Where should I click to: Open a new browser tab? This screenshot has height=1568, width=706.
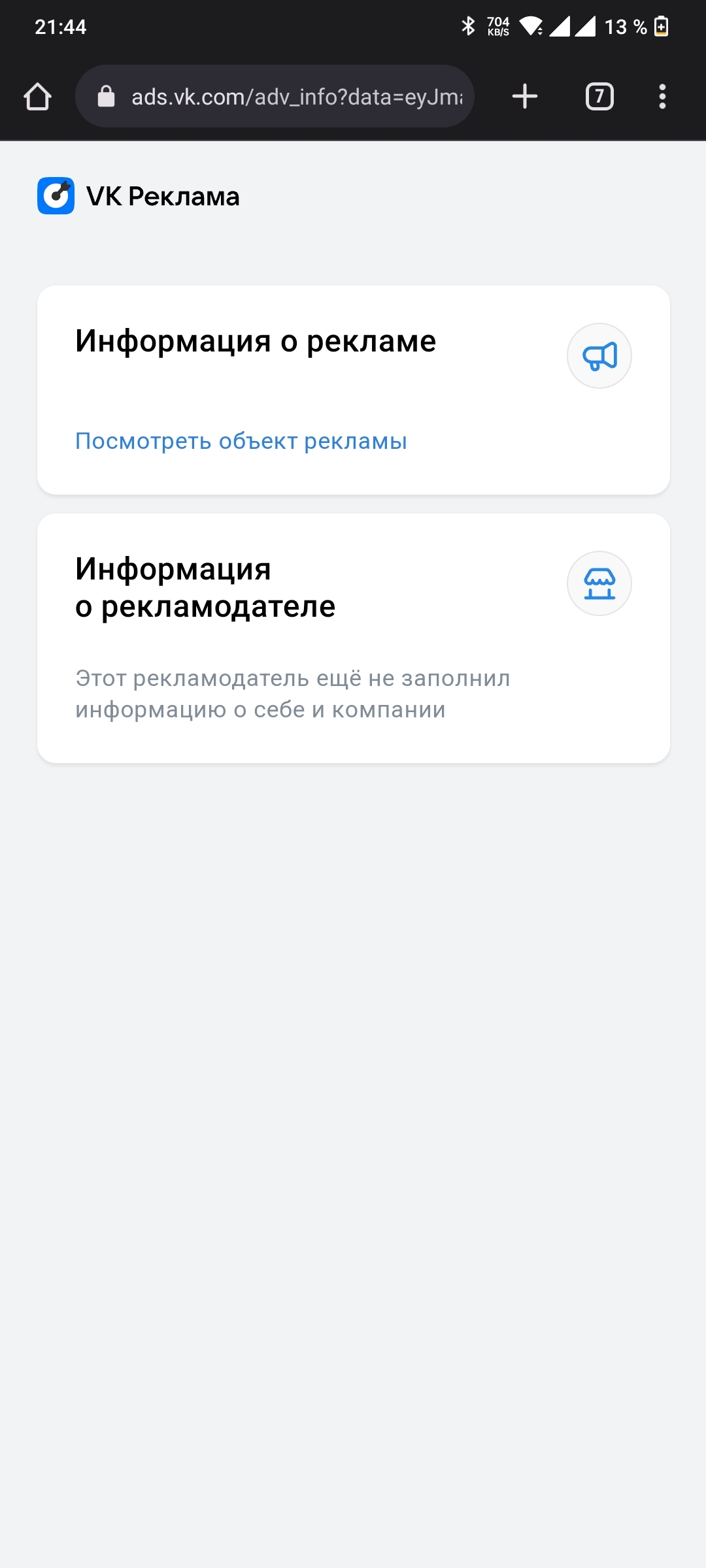[524, 97]
